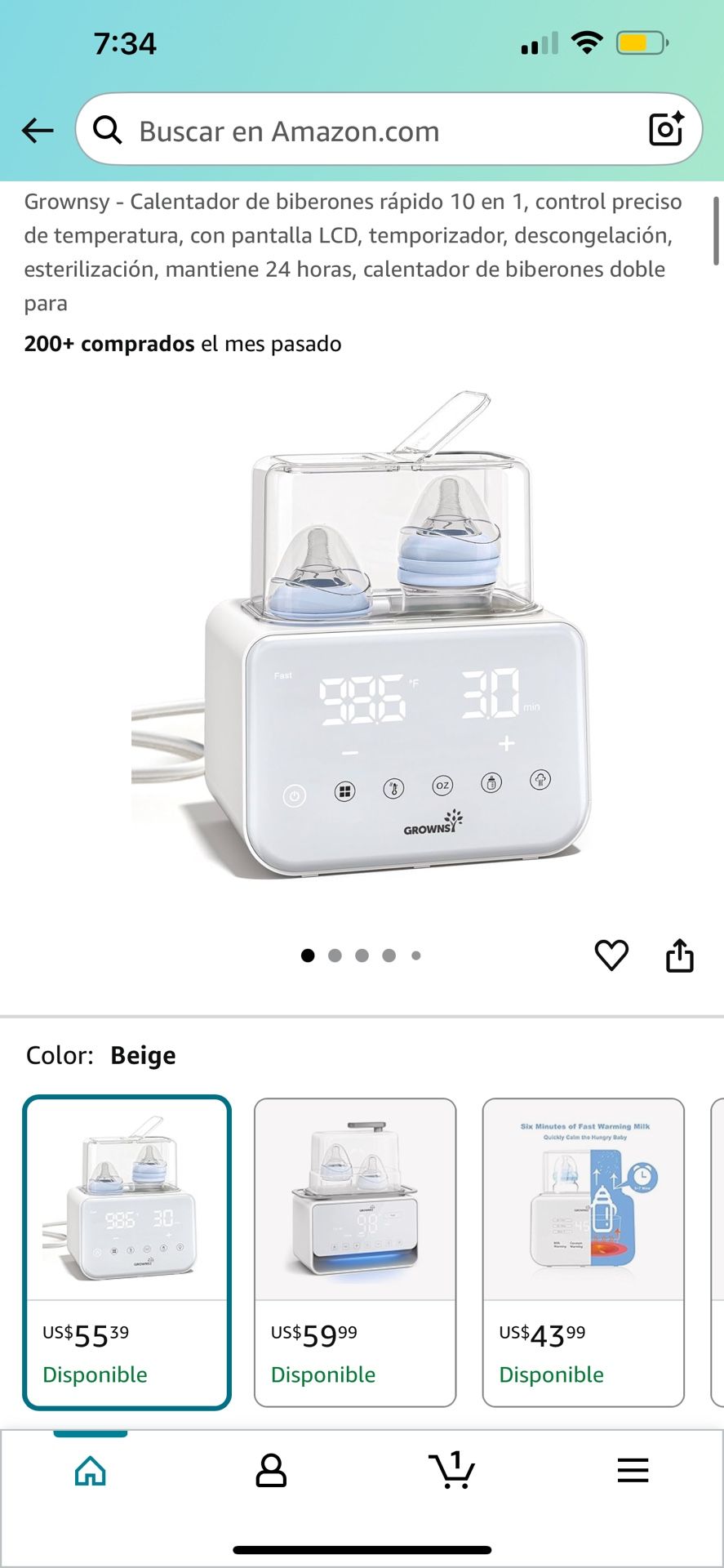
Task: Switch to the Home tab
Action: pos(91,1471)
